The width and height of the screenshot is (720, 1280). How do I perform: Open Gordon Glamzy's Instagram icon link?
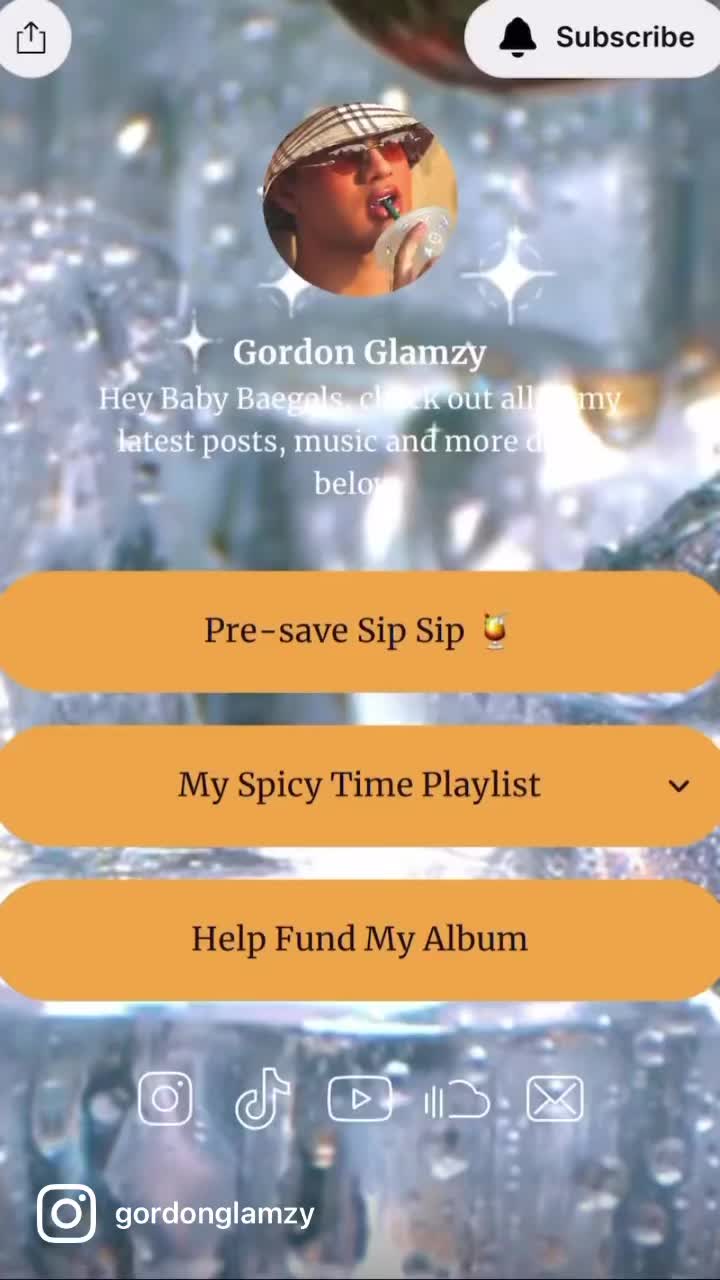[165, 1099]
